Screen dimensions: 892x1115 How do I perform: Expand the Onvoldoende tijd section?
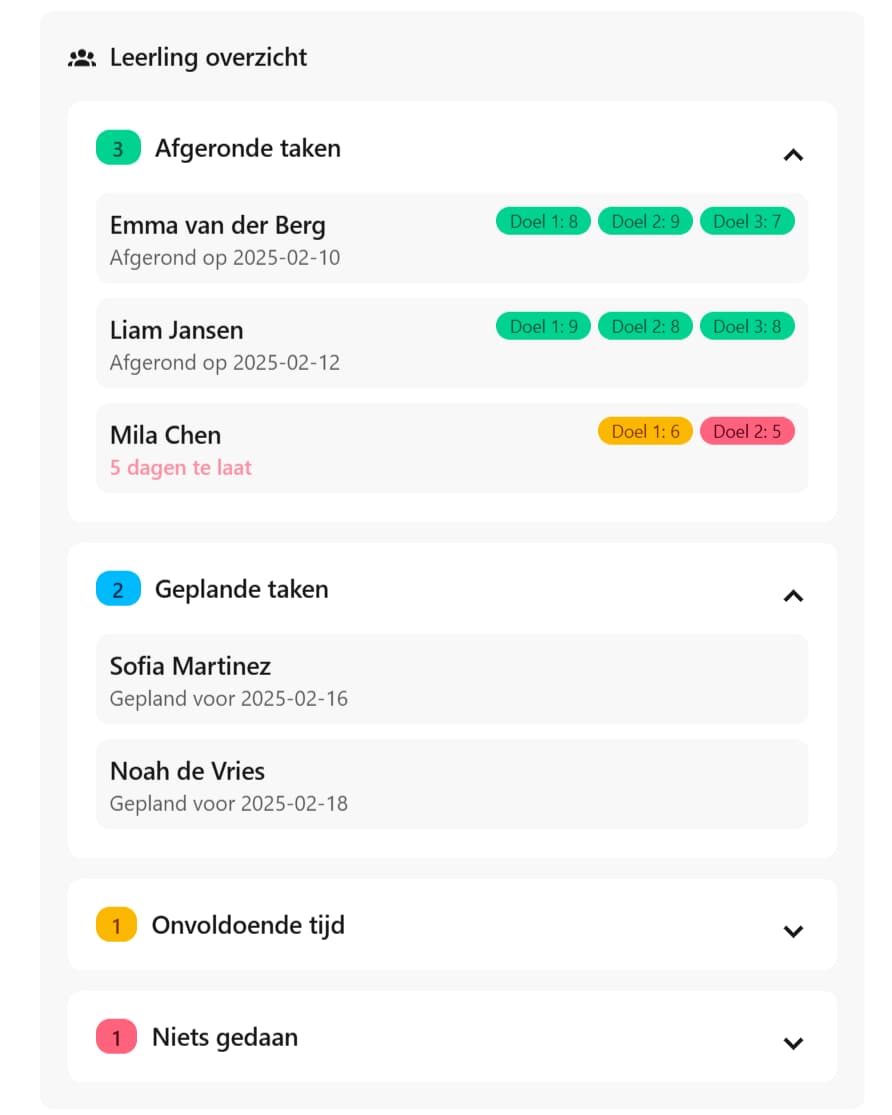pos(793,931)
